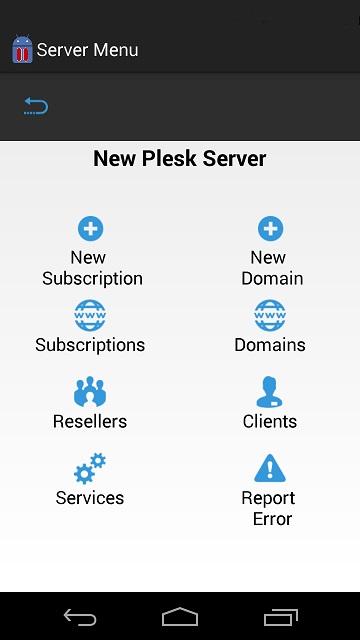360x640 pixels.
Task: Open the Domains section
Action: [x=270, y=327]
